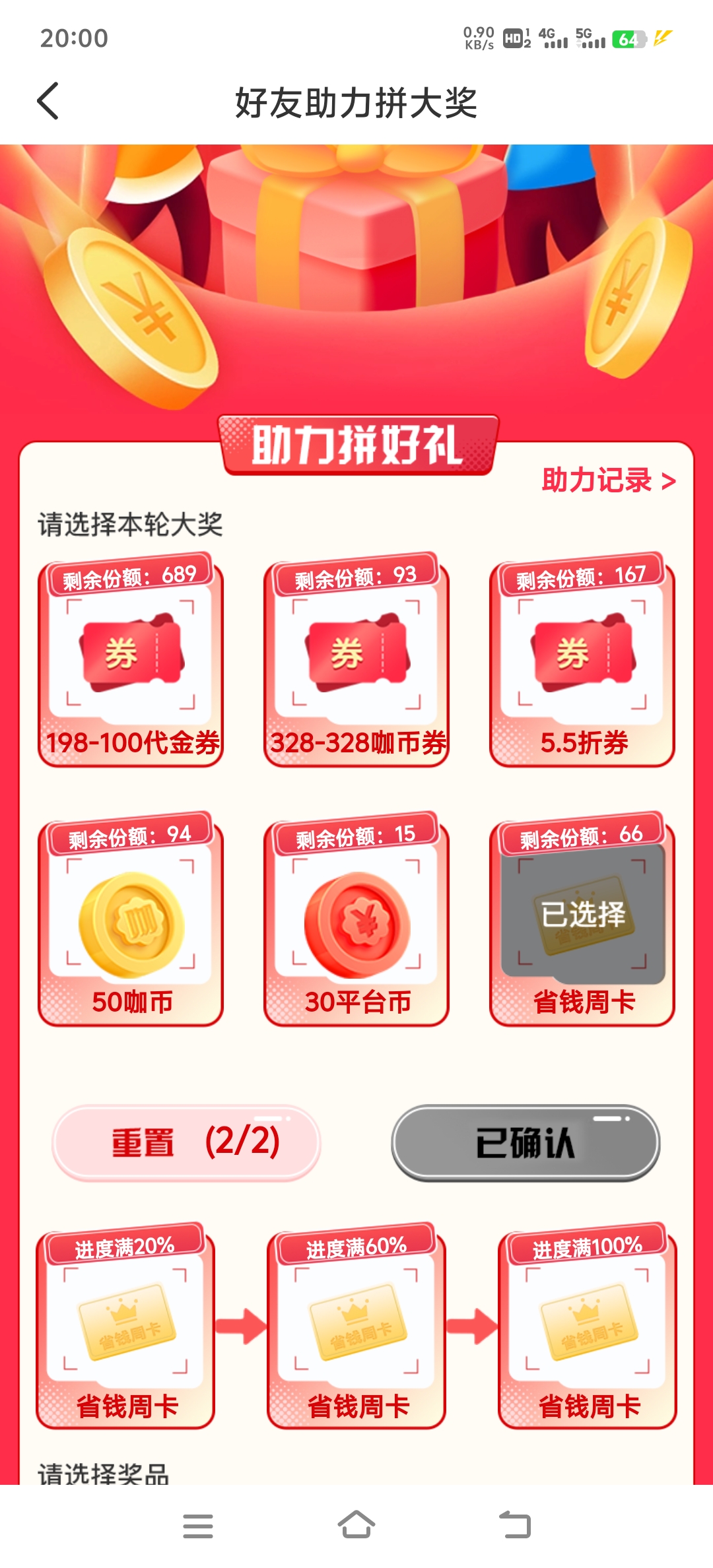Open 助力记录 link
Viewport: 713px width, 1568px height.
(608, 480)
